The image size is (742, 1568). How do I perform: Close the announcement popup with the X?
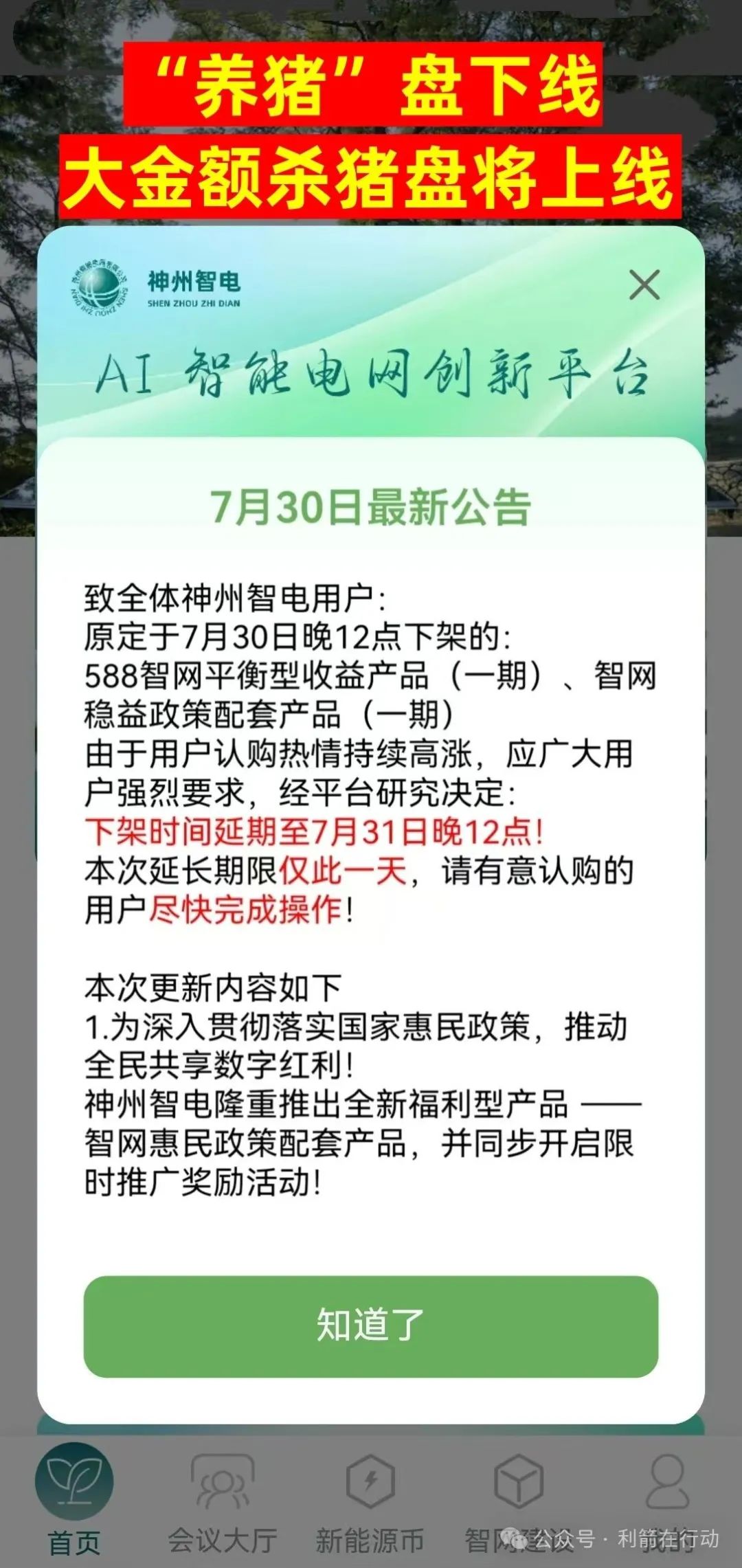click(644, 284)
